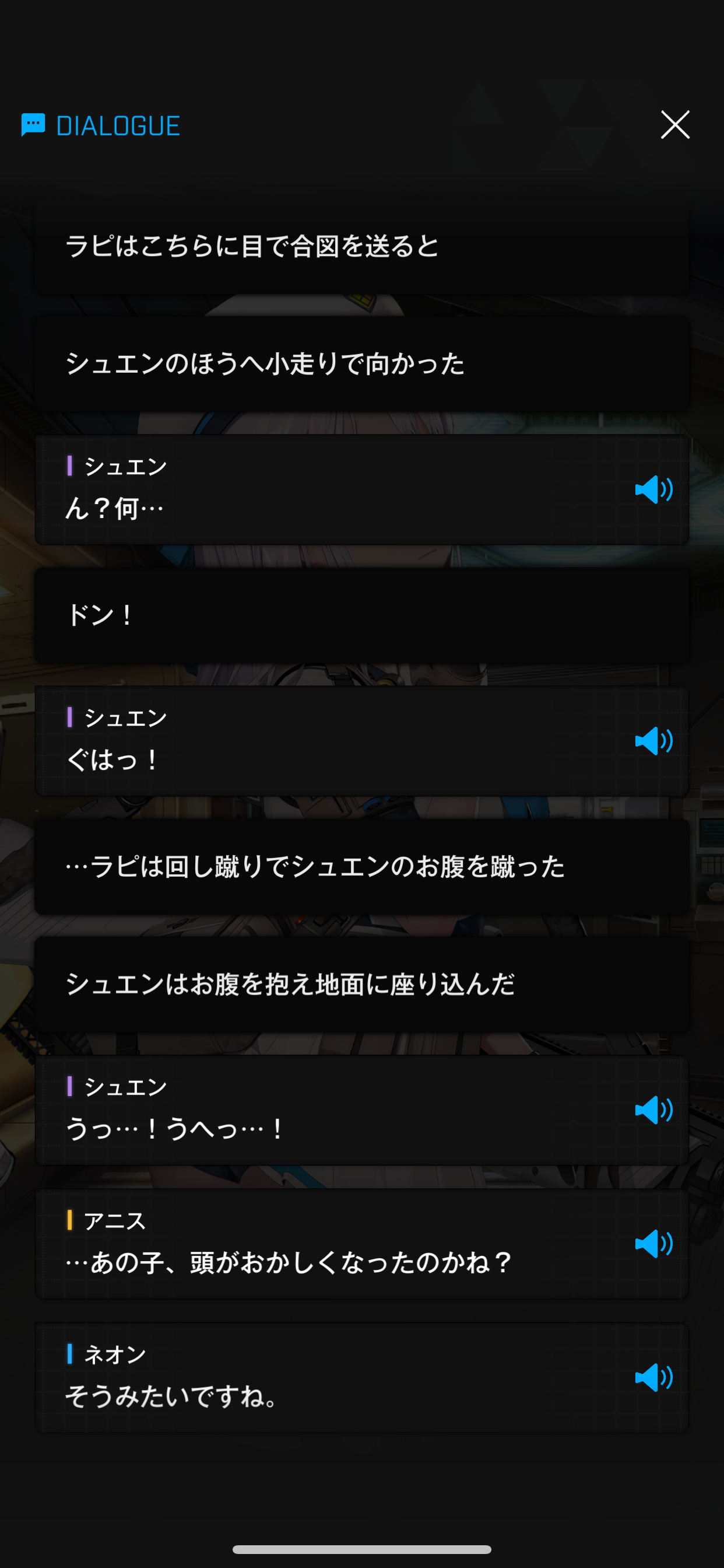
Task: Play voice for シュエン's line 'ぐはっ！'
Action: coord(653,741)
